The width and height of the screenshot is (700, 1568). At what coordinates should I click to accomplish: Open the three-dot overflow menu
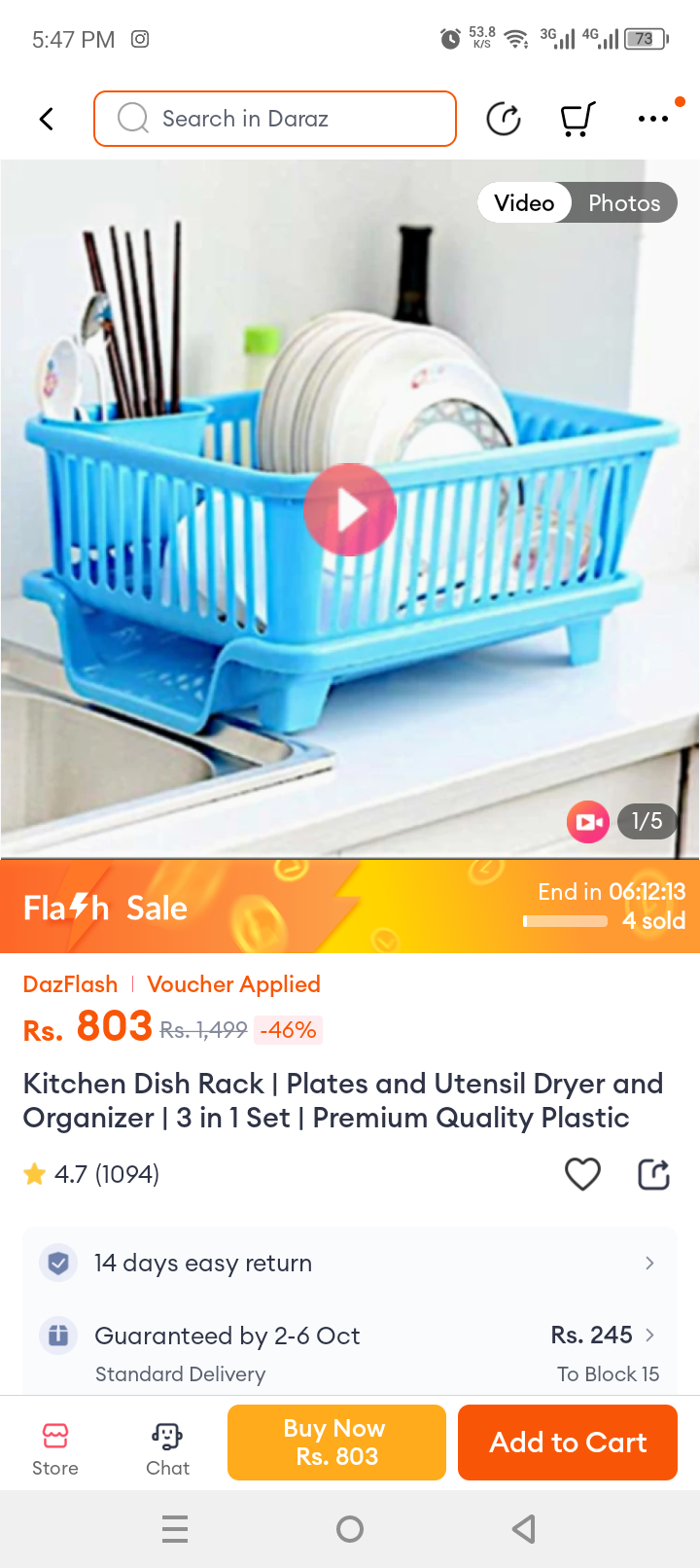pyautogui.click(x=653, y=119)
